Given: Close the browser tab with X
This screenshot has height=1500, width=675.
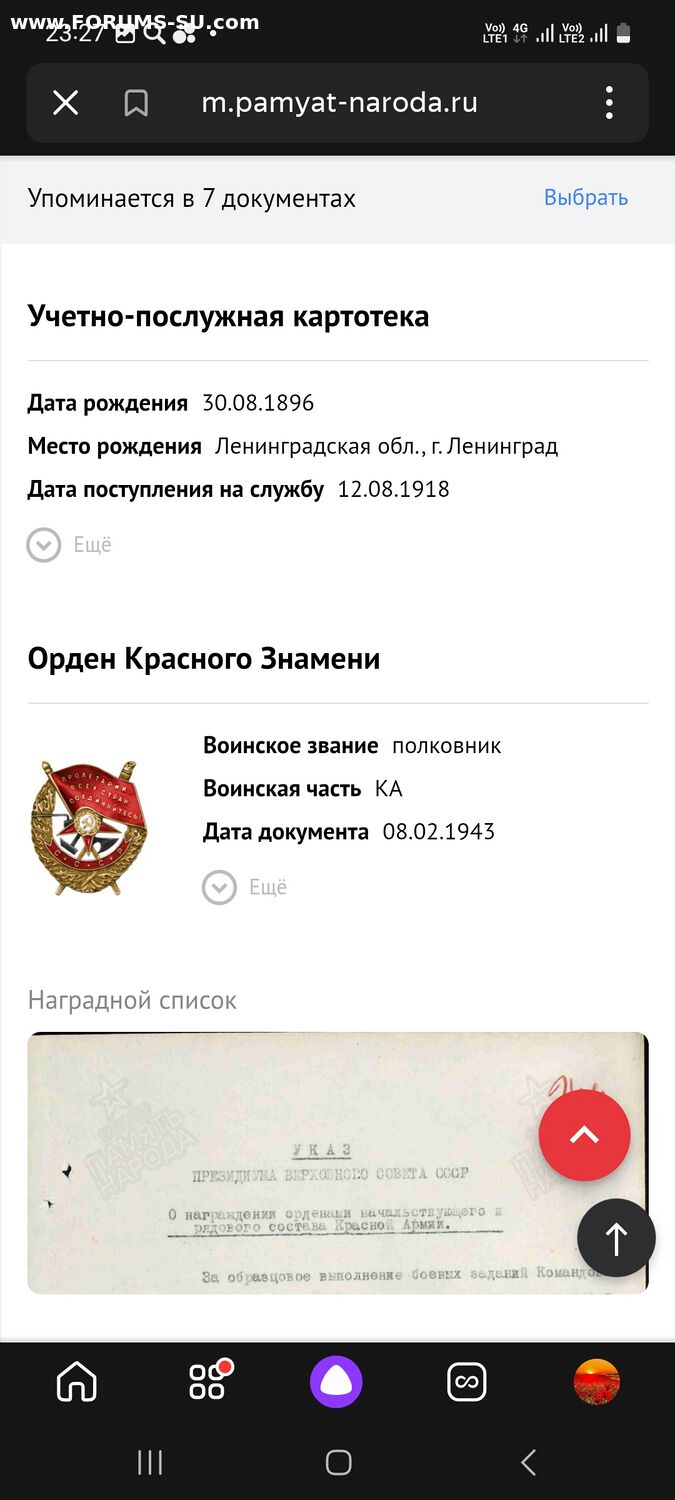Looking at the screenshot, I should coord(66,103).
